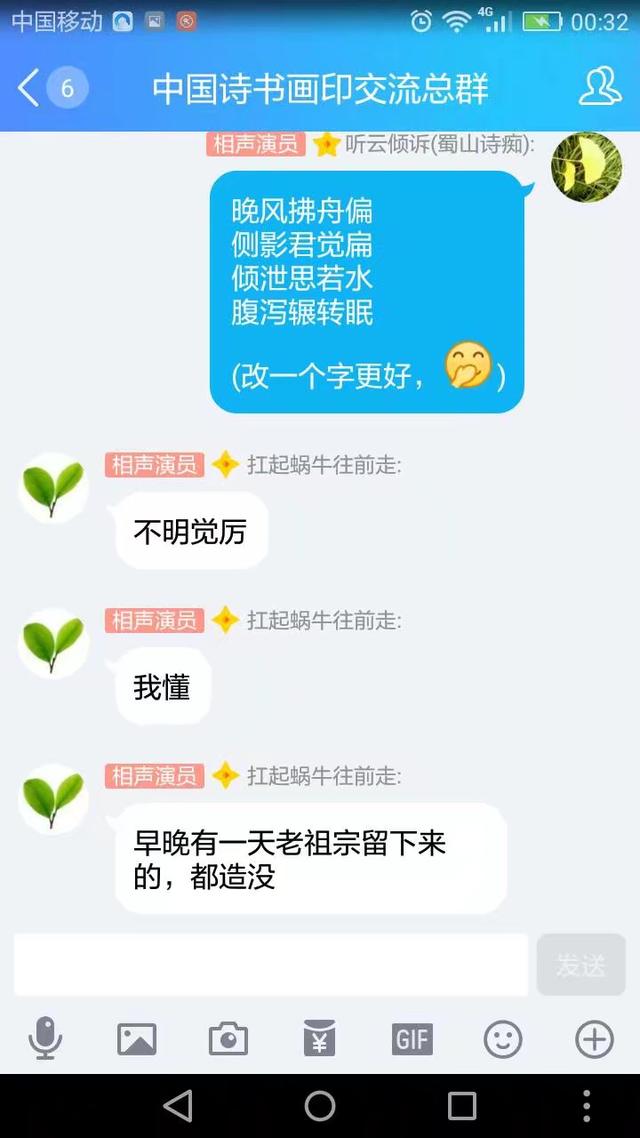Tap the system back button
This screenshot has width=640, height=1138.
click(178, 1106)
